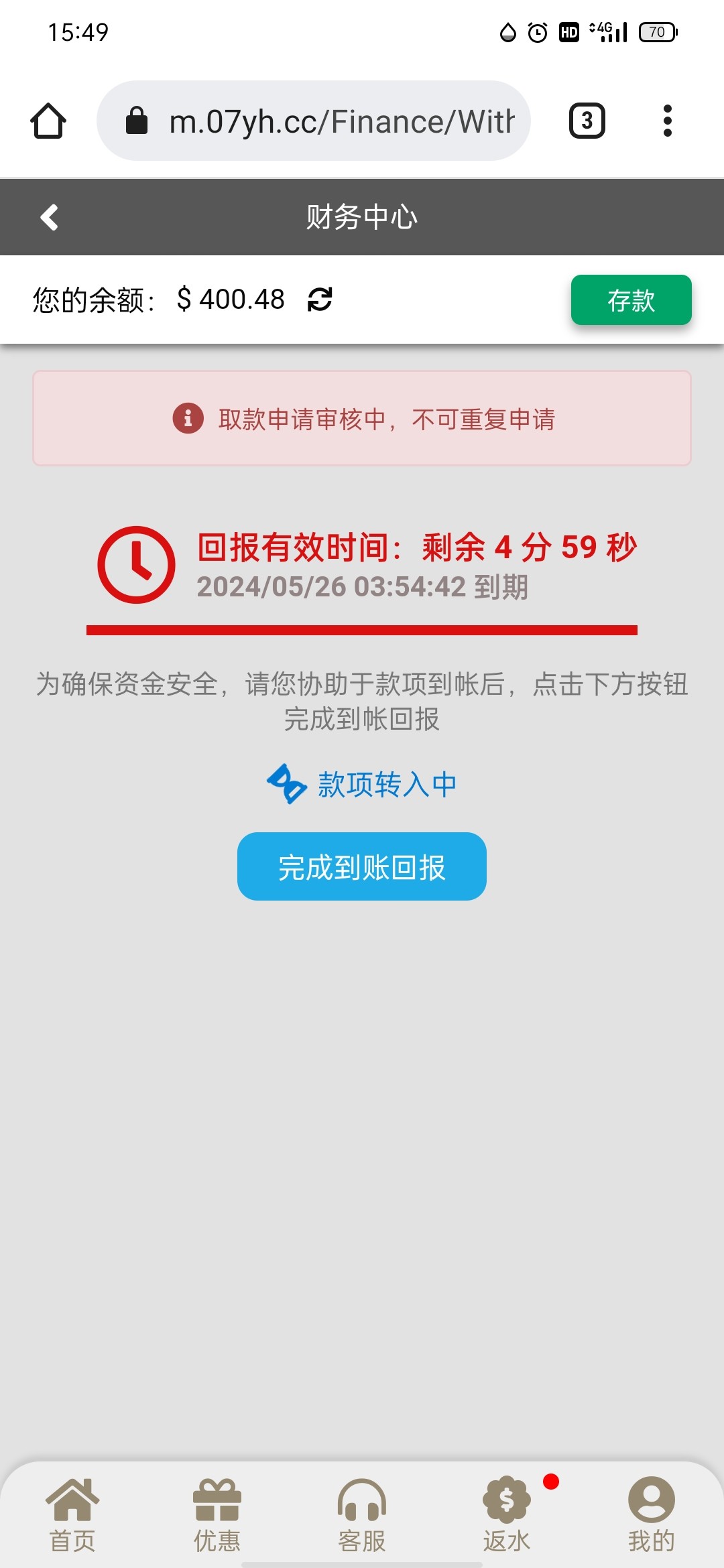Tap the balance refresh icon
Image resolution: width=724 pixels, height=1568 pixels.
(x=320, y=300)
